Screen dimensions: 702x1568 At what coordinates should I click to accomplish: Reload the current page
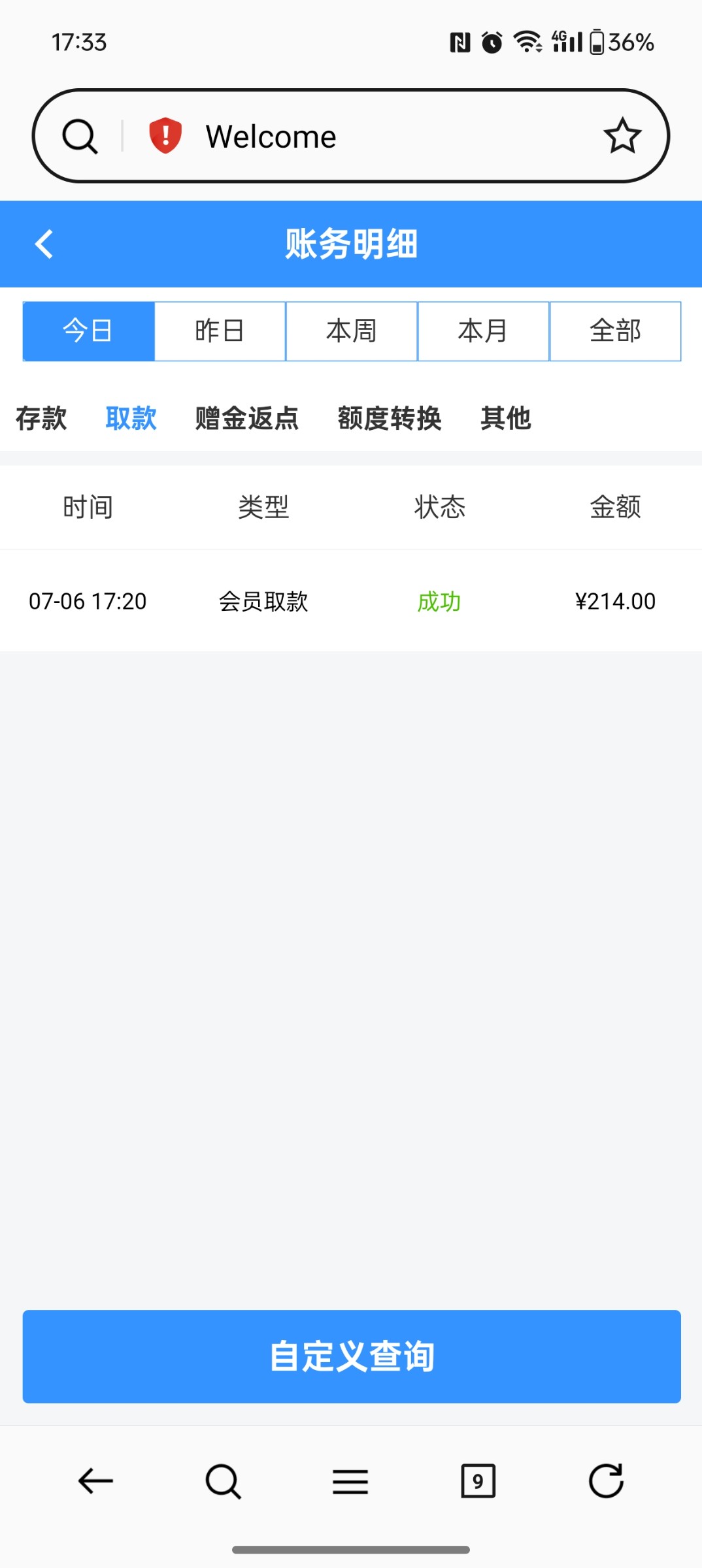click(x=606, y=1481)
